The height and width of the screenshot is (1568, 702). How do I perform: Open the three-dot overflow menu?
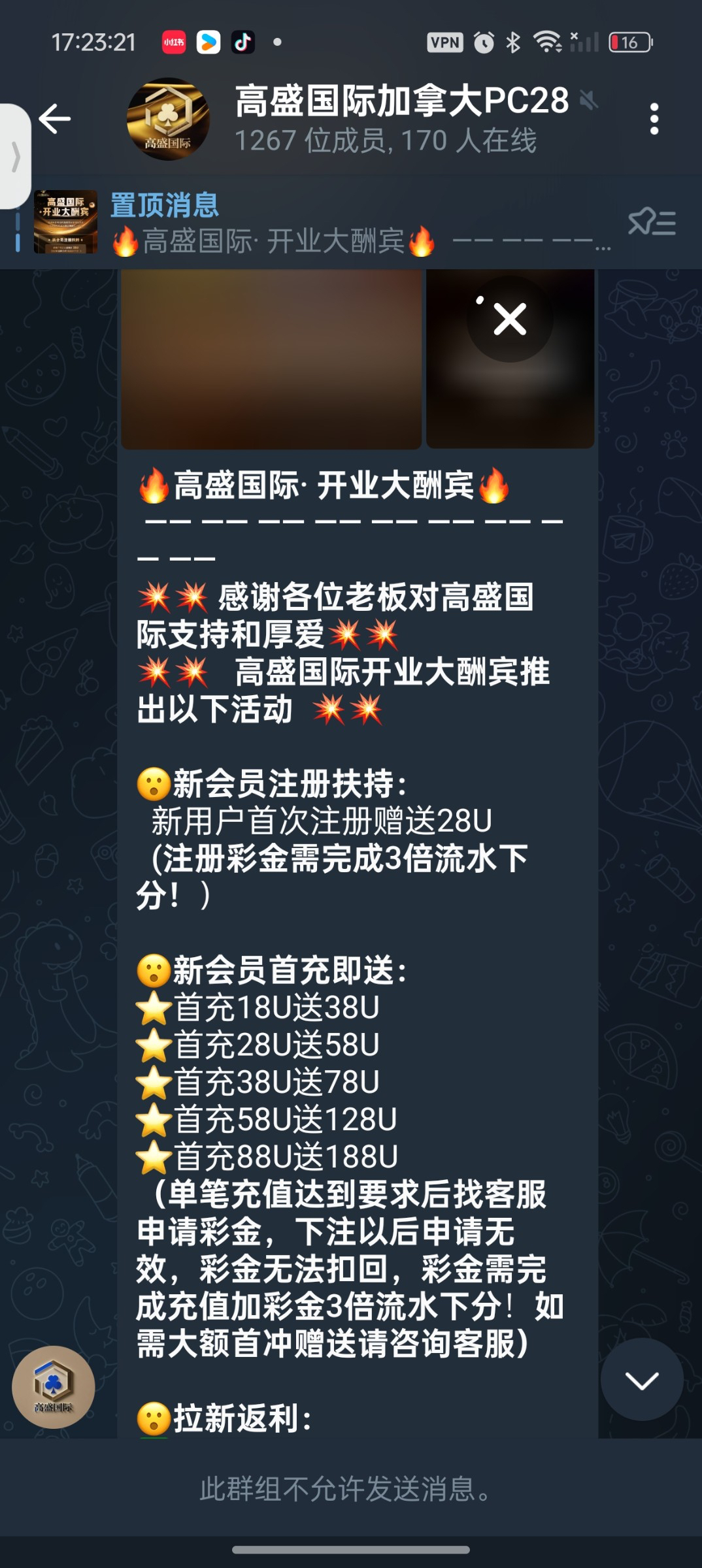coord(654,119)
